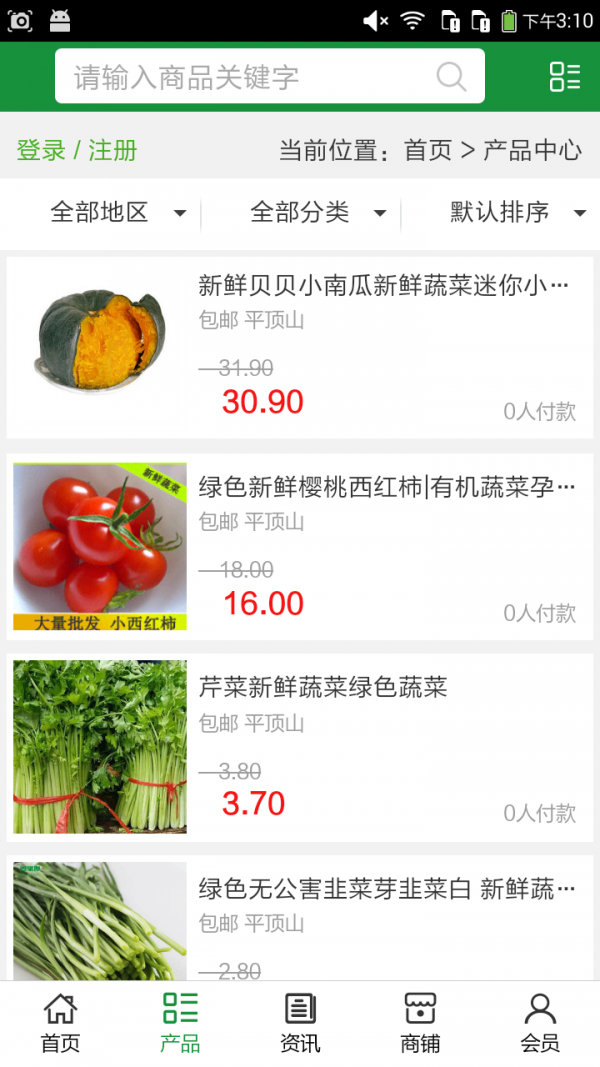Expand the 全部地区 region dropdown
Viewport: 600px width, 1067px height.
point(117,212)
